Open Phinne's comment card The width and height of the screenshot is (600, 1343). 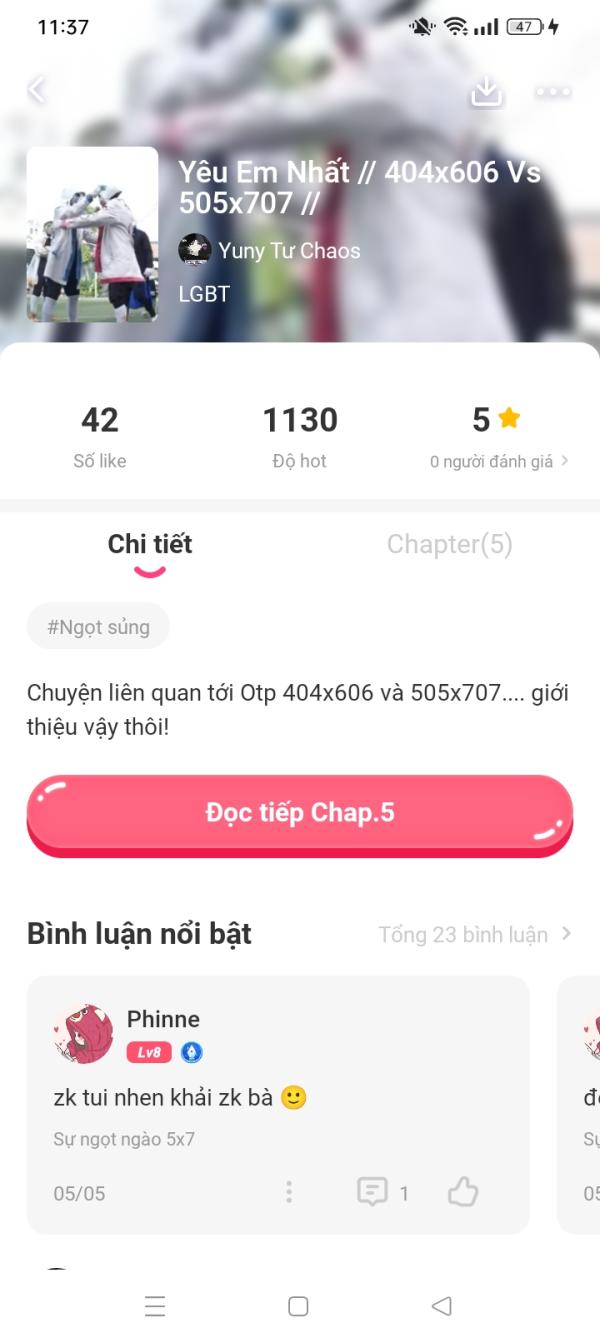click(277, 1098)
